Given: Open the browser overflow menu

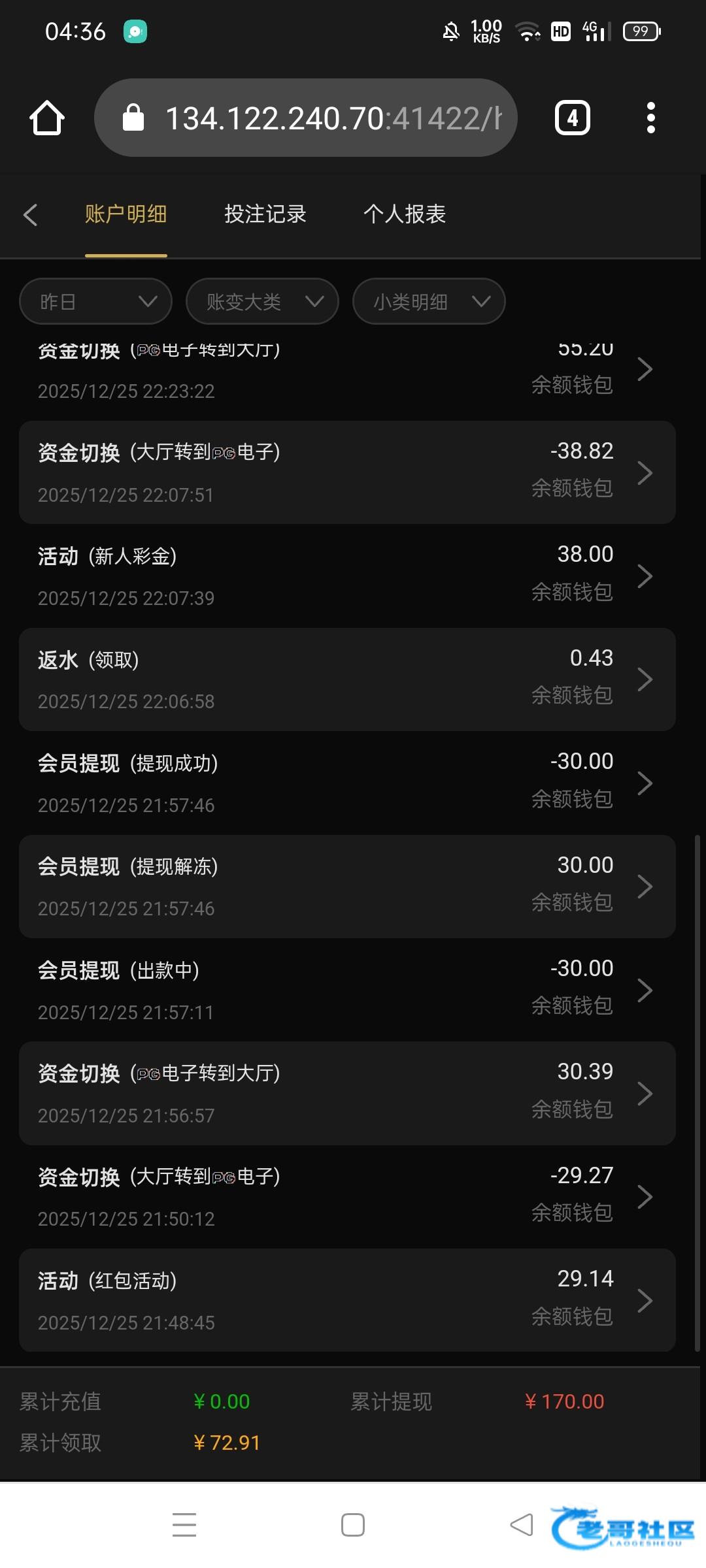Looking at the screenshot, I should click(x=650, y=118).
